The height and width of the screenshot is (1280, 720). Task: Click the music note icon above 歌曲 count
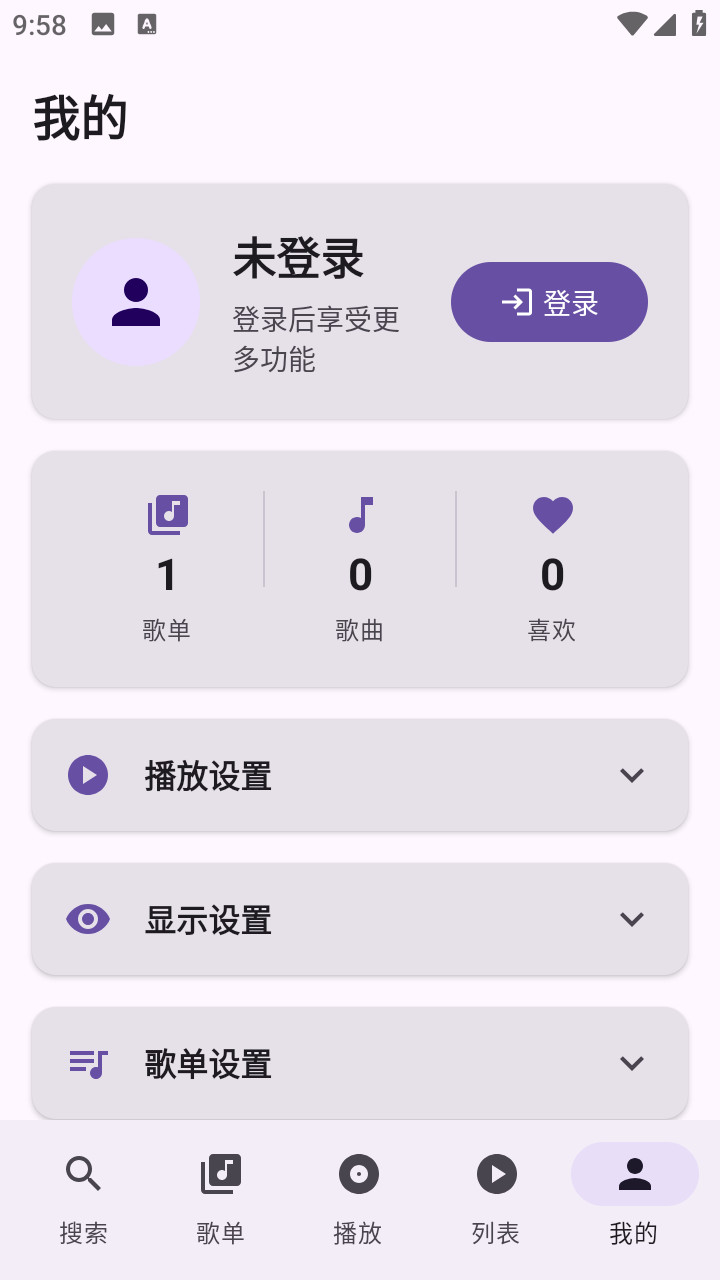pyautogui.click(x=360, y=514)
